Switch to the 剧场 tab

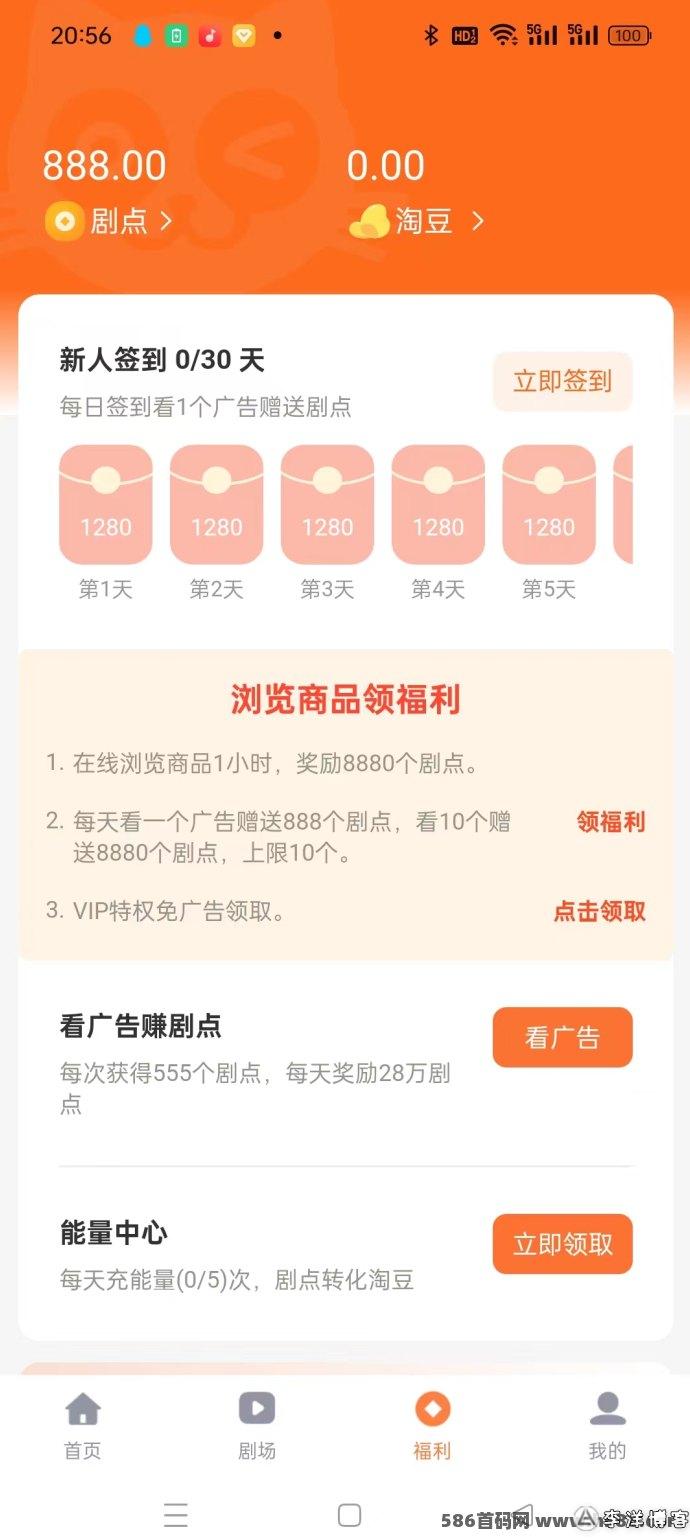257,1426
